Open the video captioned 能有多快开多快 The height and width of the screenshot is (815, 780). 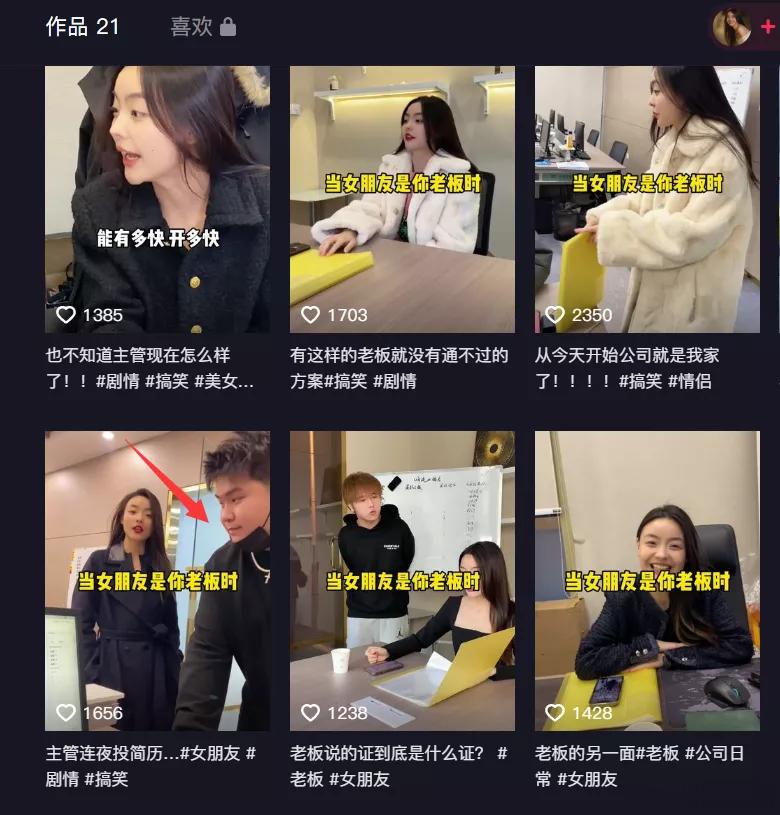point(157,199)
